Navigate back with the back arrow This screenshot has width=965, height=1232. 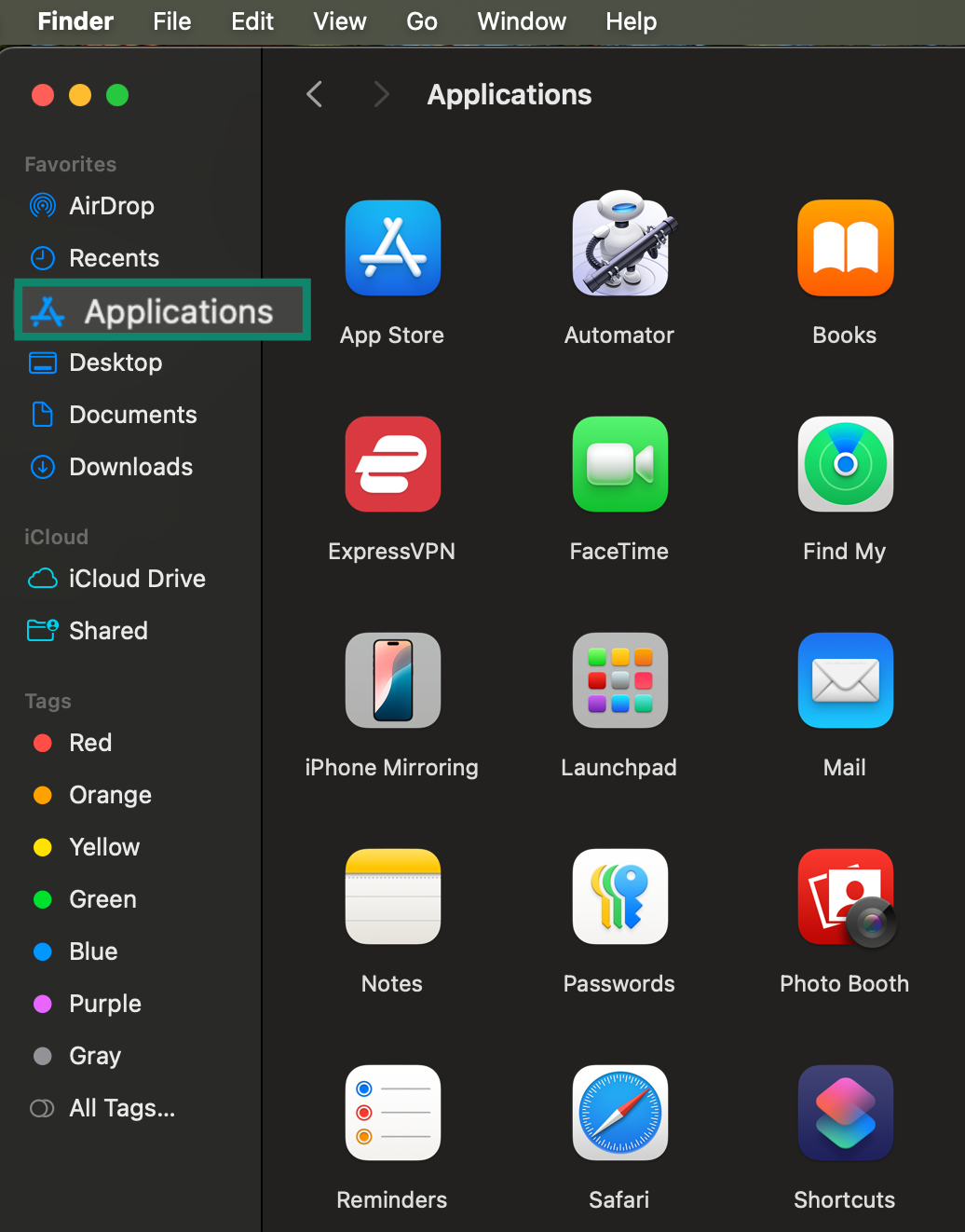click(x=314, y=94)
